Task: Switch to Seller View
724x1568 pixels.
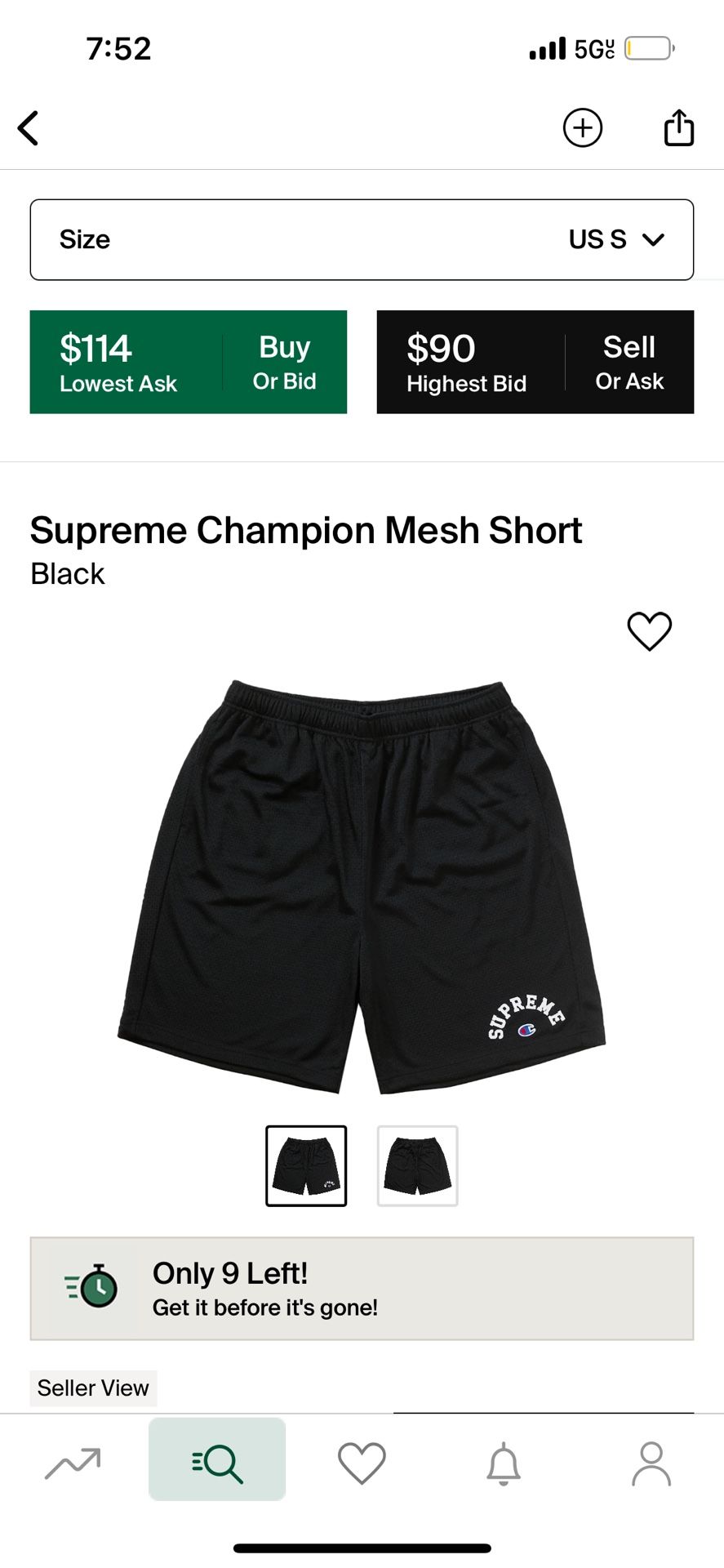Action: (92, 1388)
